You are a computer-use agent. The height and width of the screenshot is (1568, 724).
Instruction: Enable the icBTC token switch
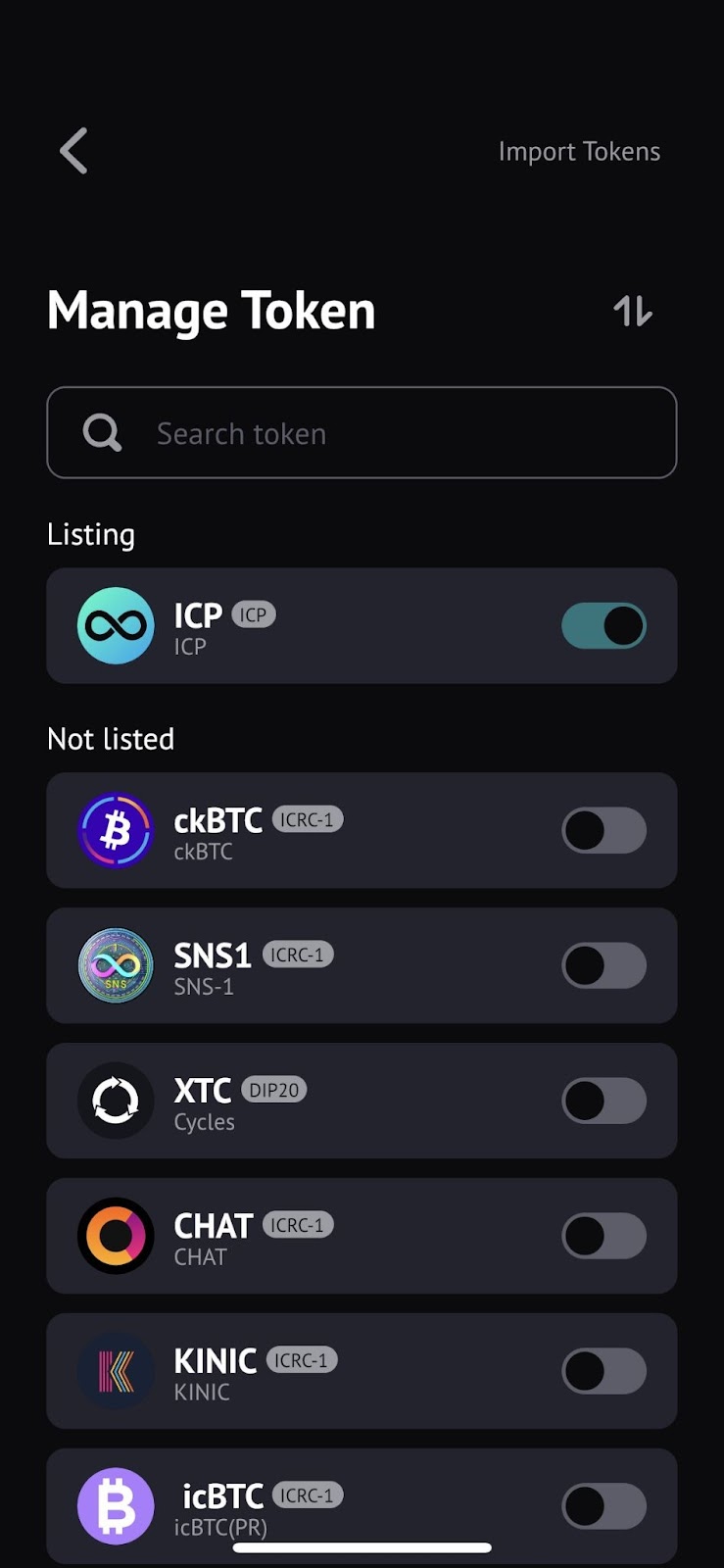603,1507
